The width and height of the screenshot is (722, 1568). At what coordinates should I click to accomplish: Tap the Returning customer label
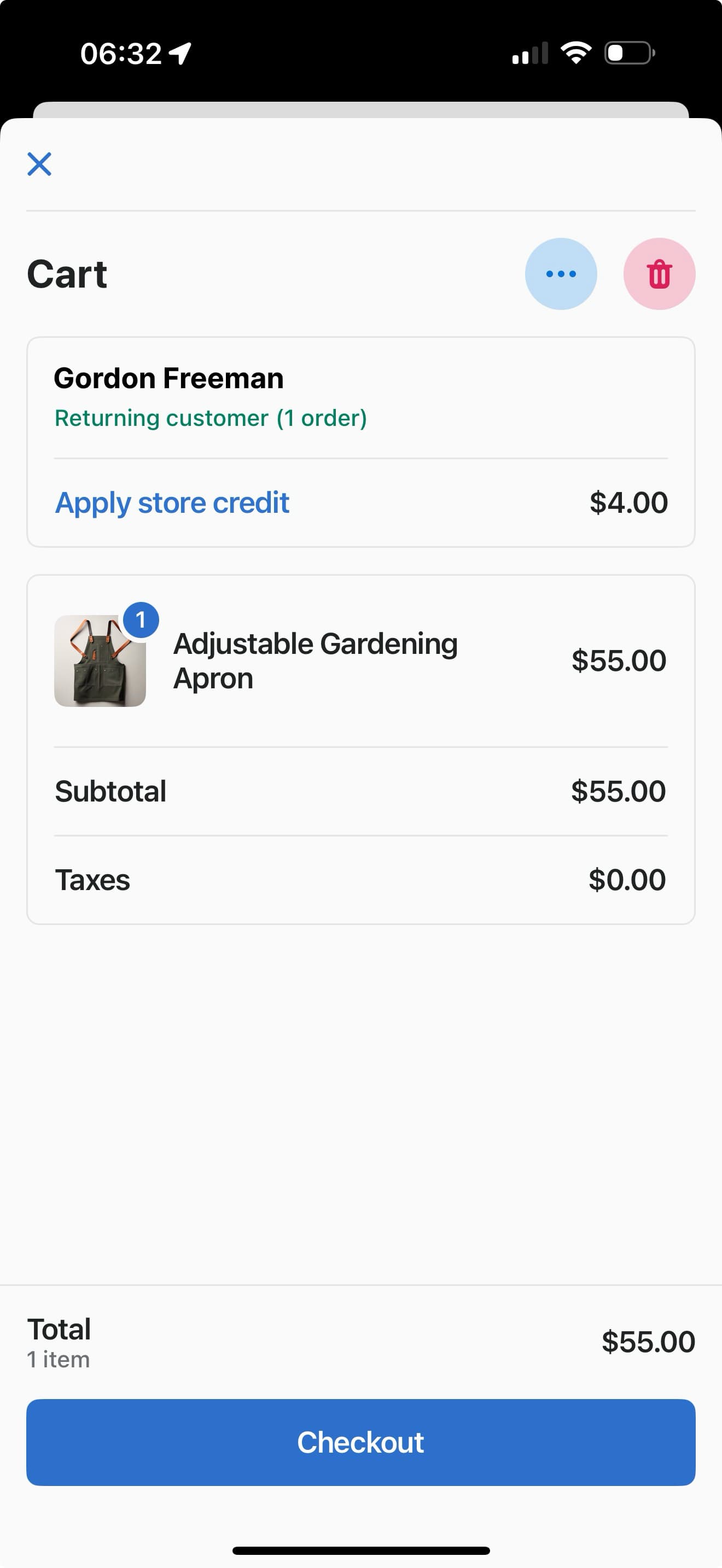211,418
